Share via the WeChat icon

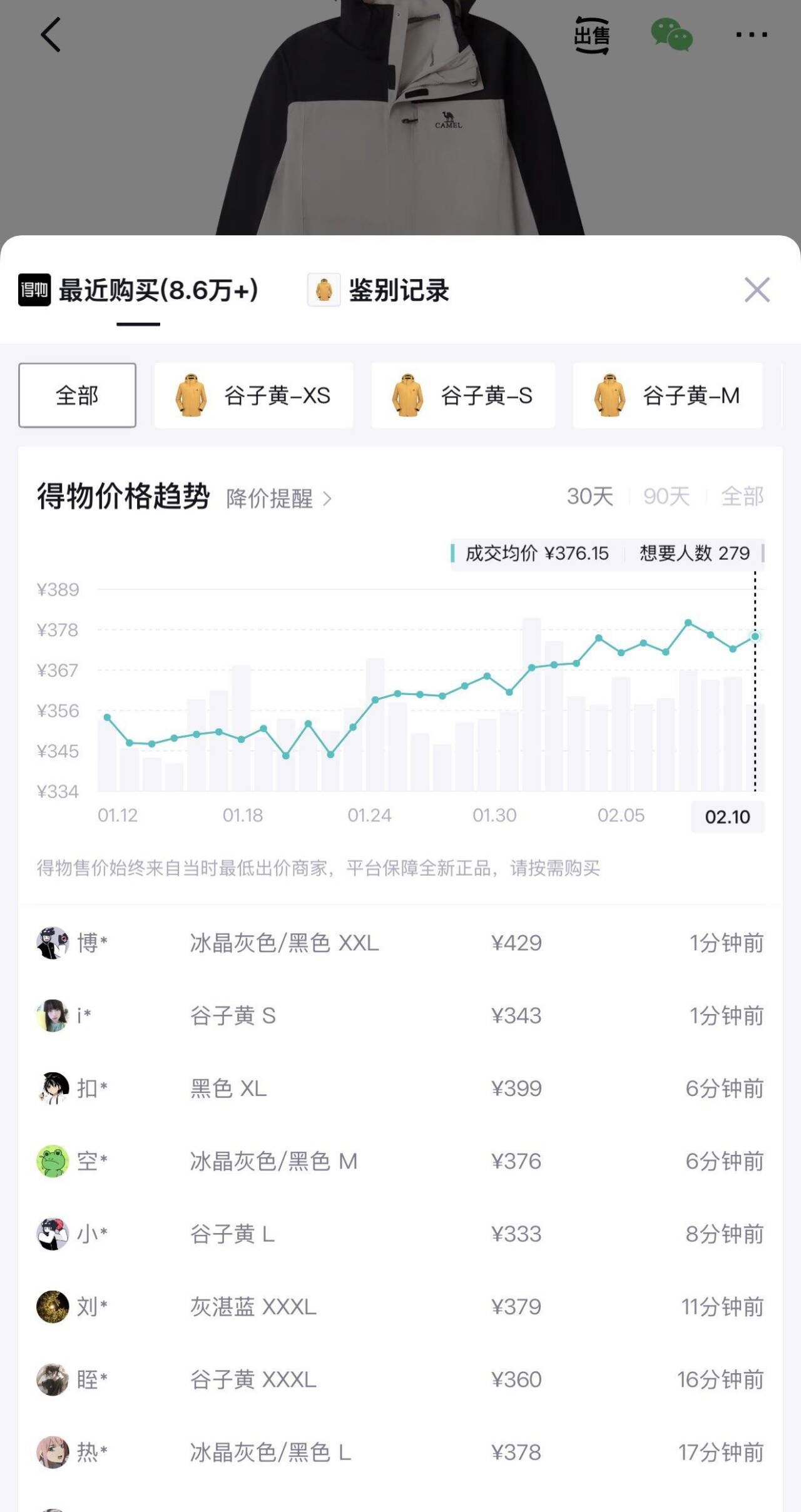pos(671,35)
